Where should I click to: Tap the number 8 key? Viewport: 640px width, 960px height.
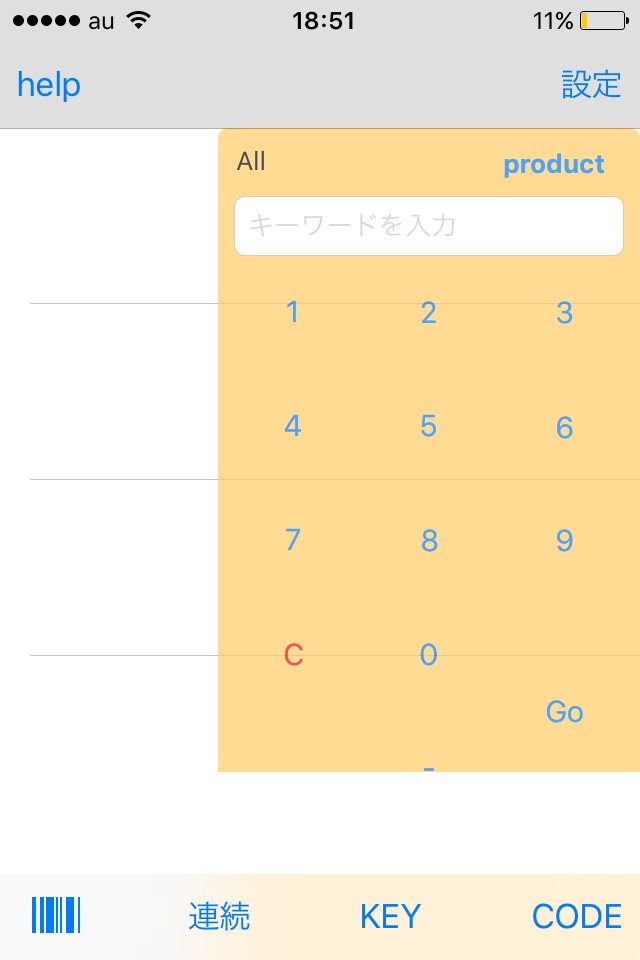click(428, 541)
